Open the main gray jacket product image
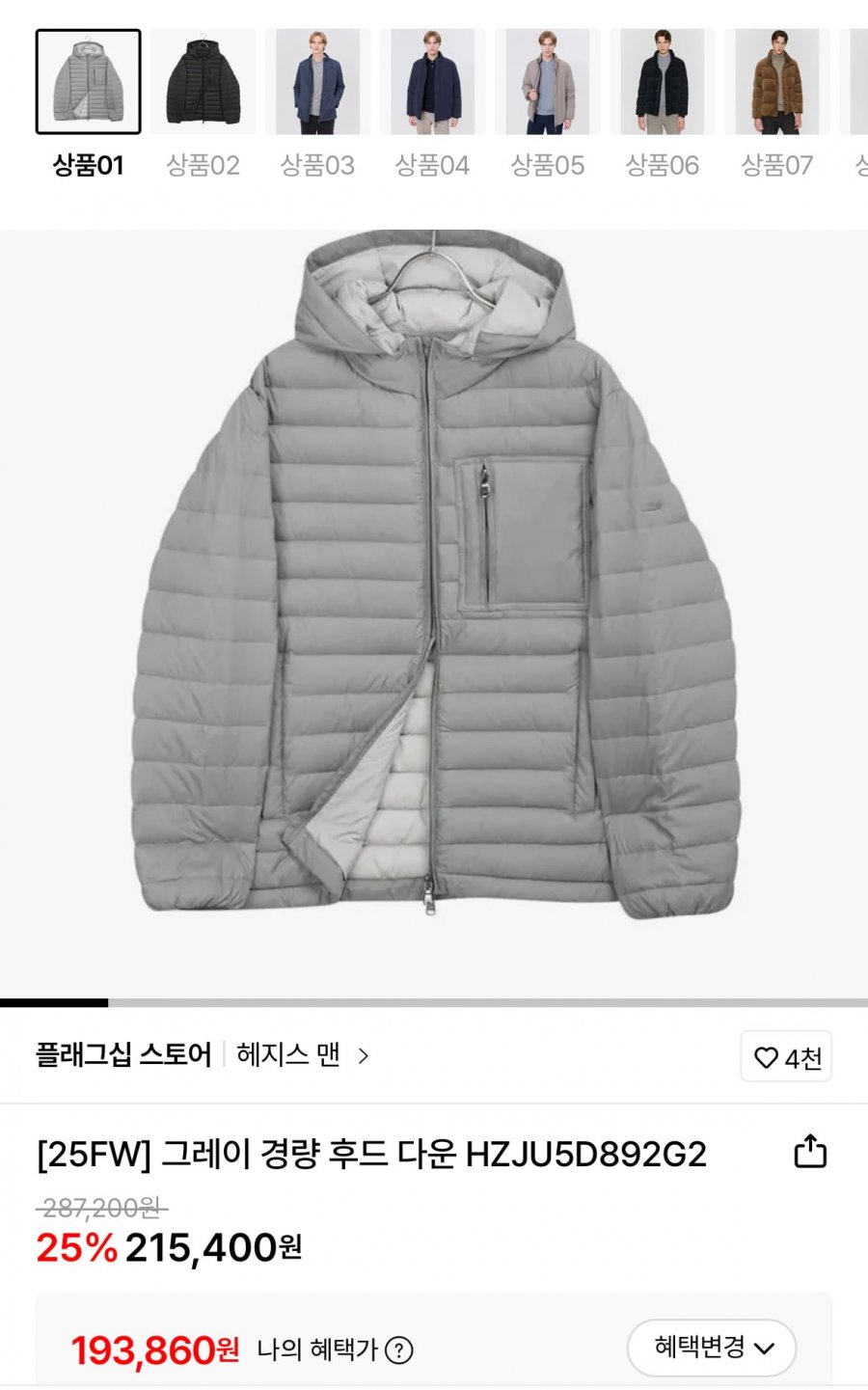Screen dimensions: 868x1390 [434, 613]
